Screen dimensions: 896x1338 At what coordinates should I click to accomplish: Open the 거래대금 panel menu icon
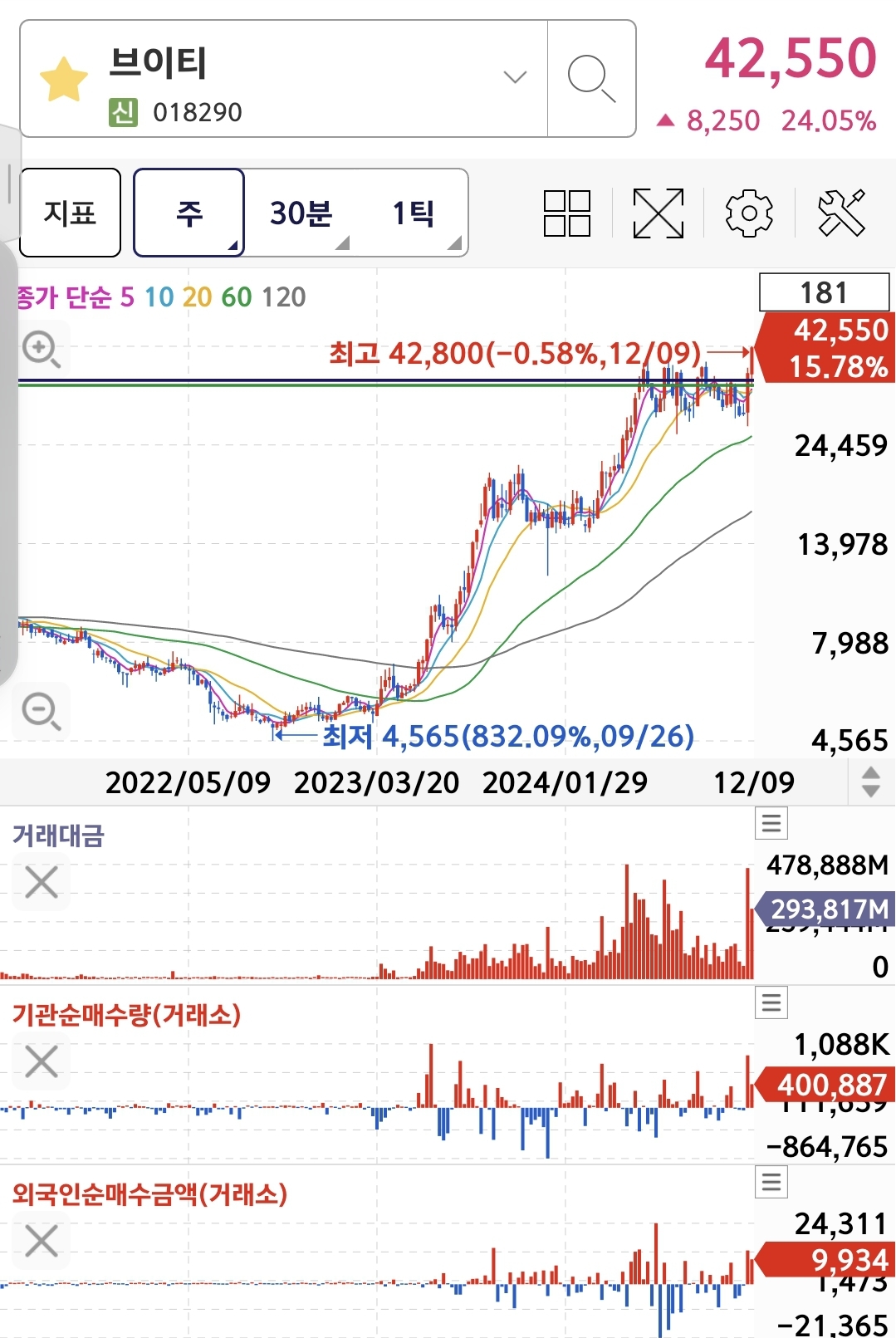[771, 823]
